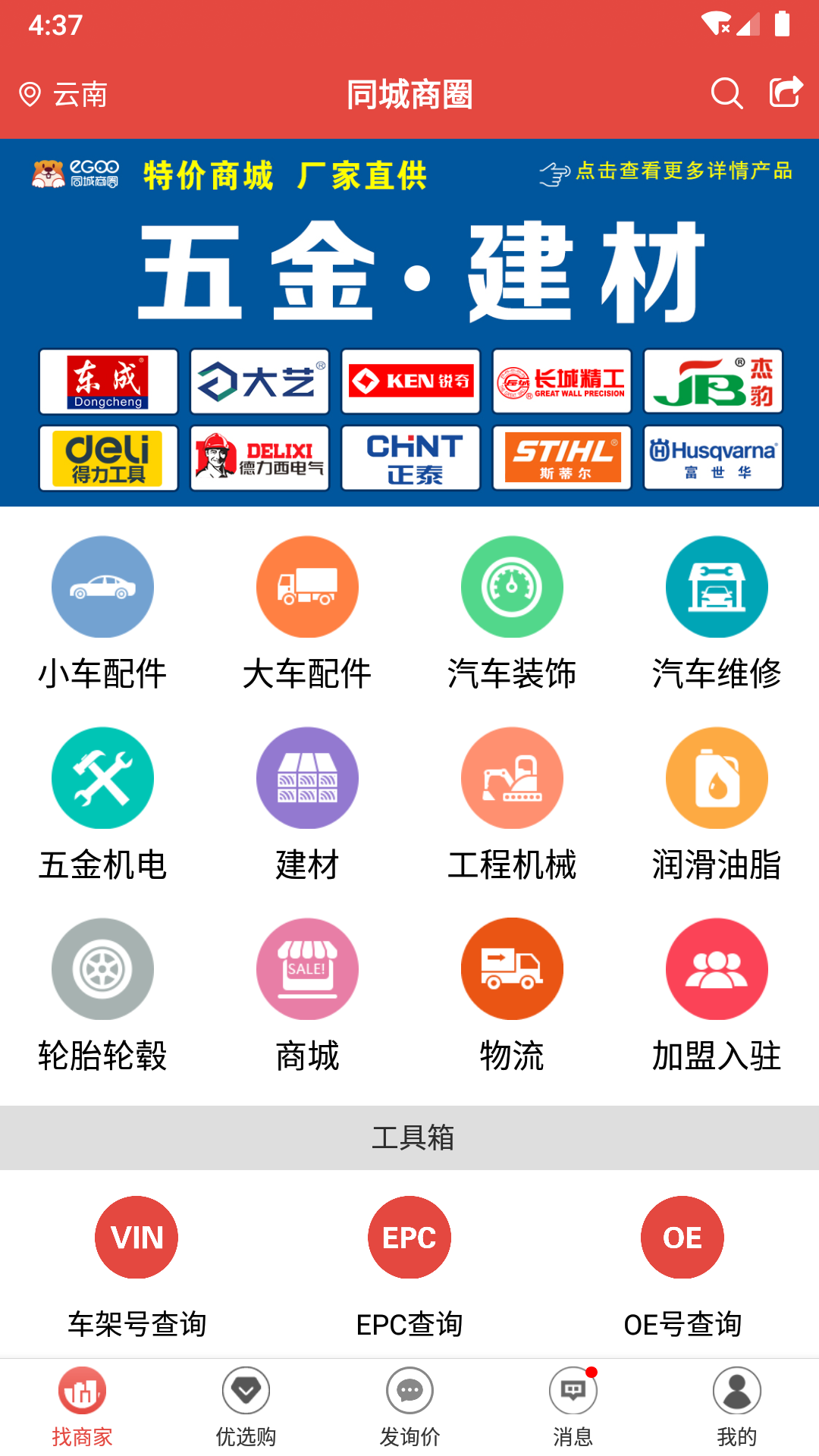Change the 云南 location selector
Viewport: 819px width, 1456px height.
(64, 95)
